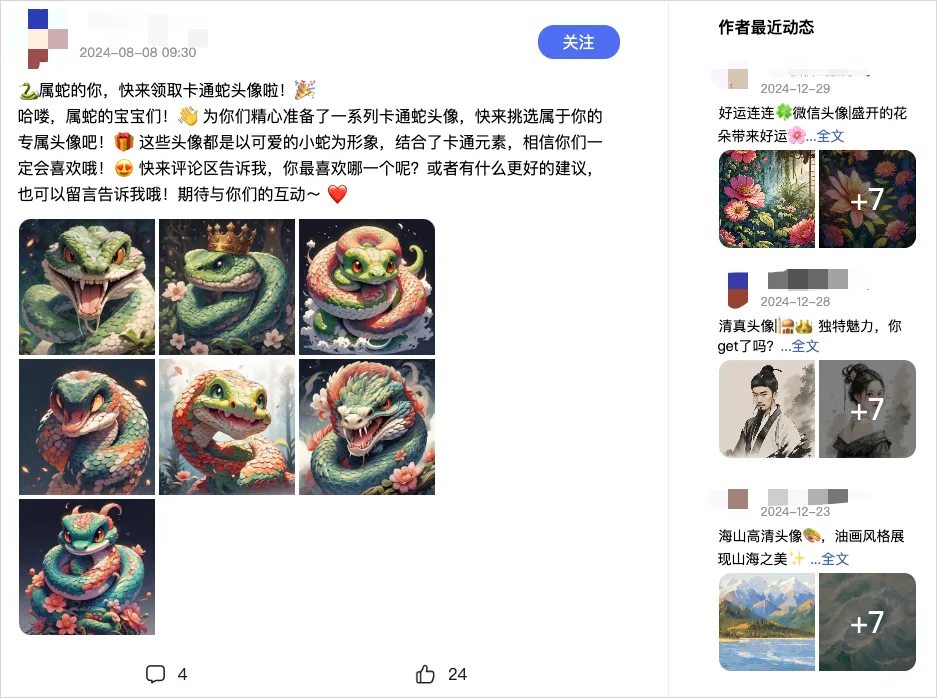Viewport: 937px width, 698px height.
Task: Open the last snake avatar with flowers
Action: (x=87, y=567)
